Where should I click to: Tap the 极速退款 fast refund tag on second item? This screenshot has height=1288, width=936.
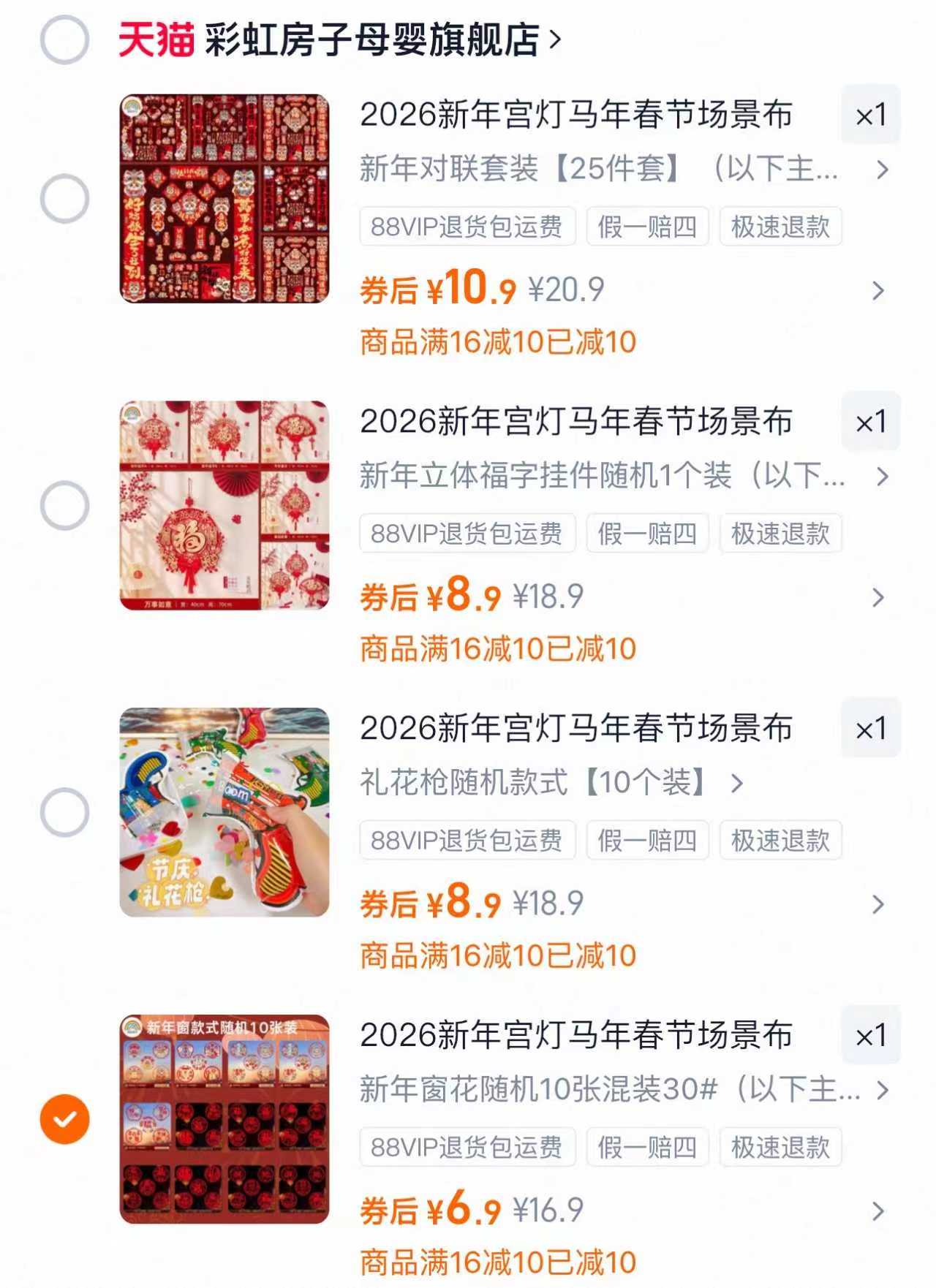tap(780, 534)
